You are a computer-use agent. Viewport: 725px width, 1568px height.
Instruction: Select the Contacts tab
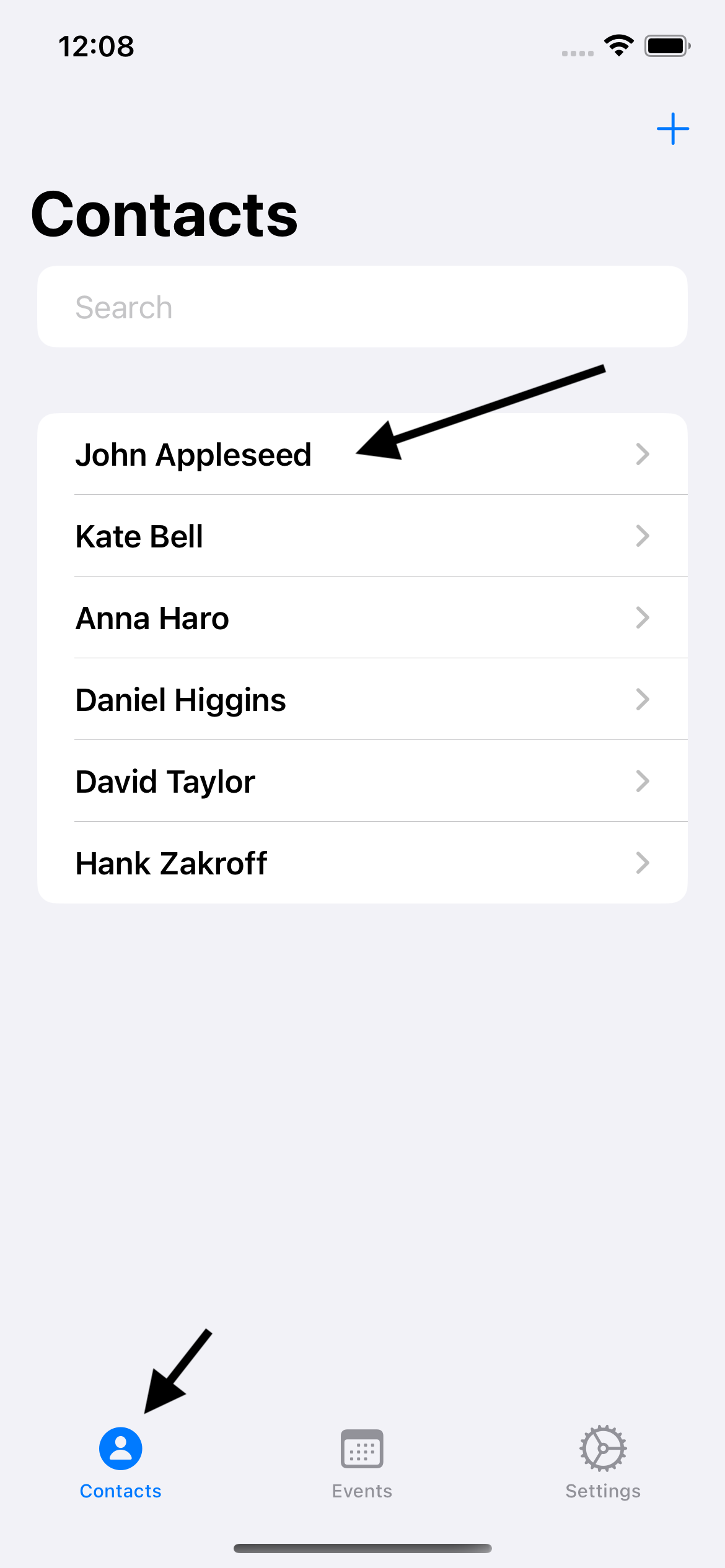(x=121, y=1464)
